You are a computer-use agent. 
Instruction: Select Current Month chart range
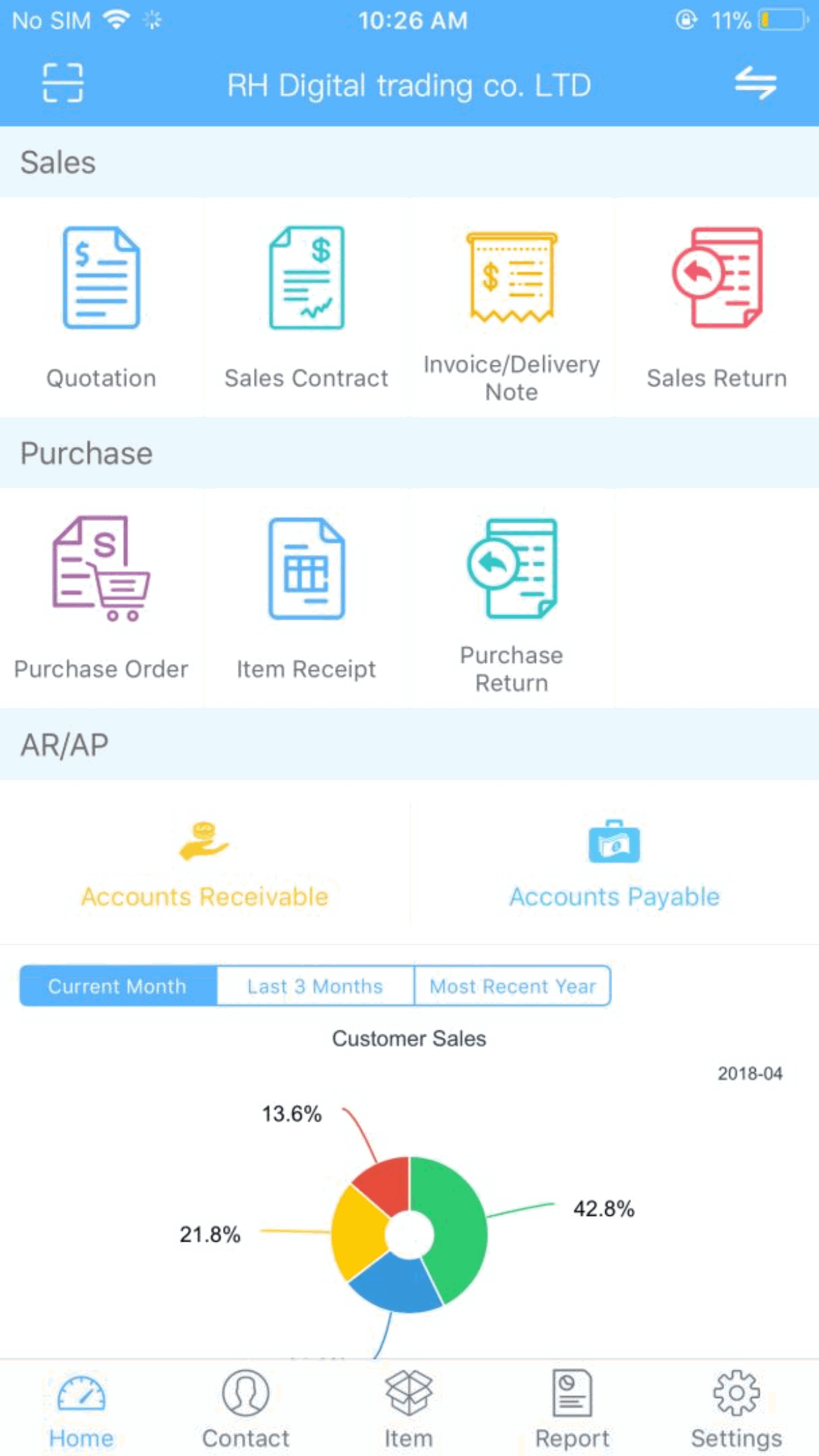click(x=118, y=986)
